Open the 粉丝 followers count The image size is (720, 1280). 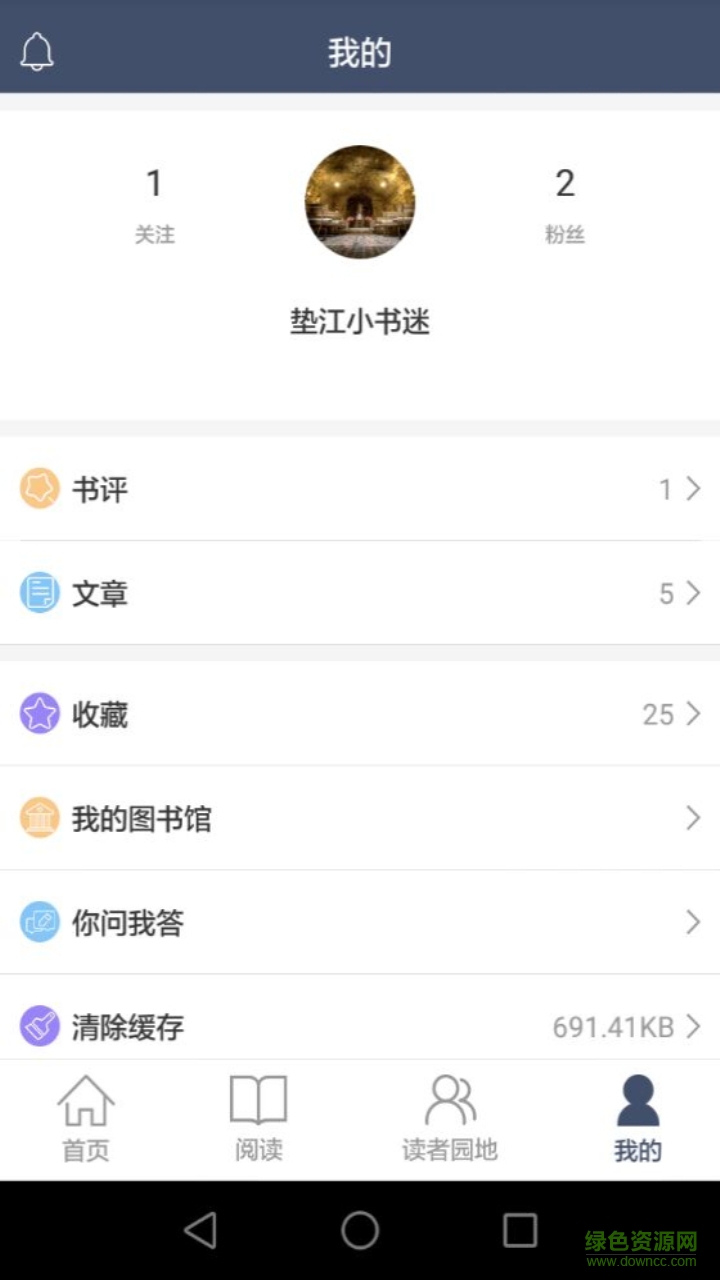pos(565,205)
